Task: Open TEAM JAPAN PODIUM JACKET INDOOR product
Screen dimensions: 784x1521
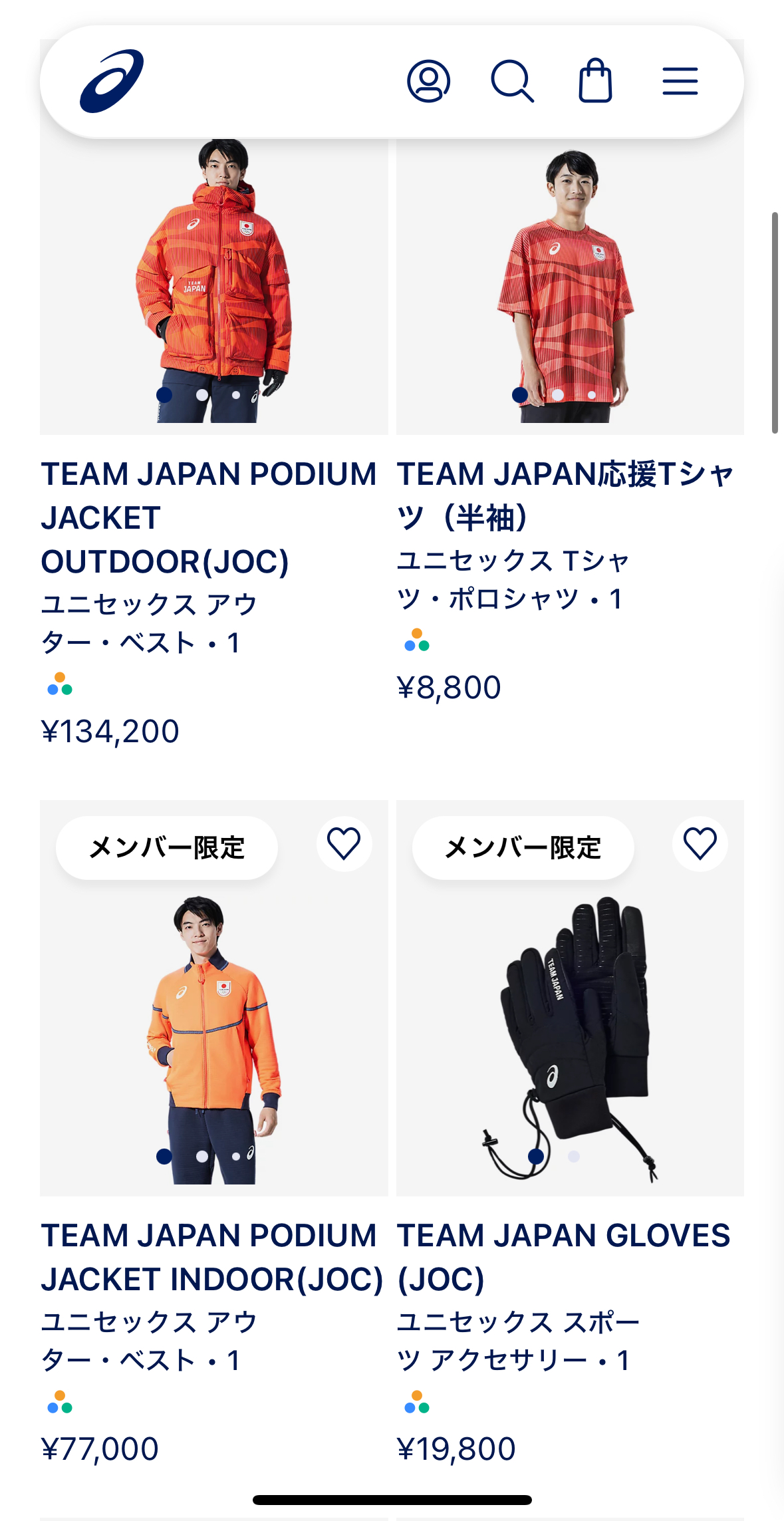Action: point(211,1257)
